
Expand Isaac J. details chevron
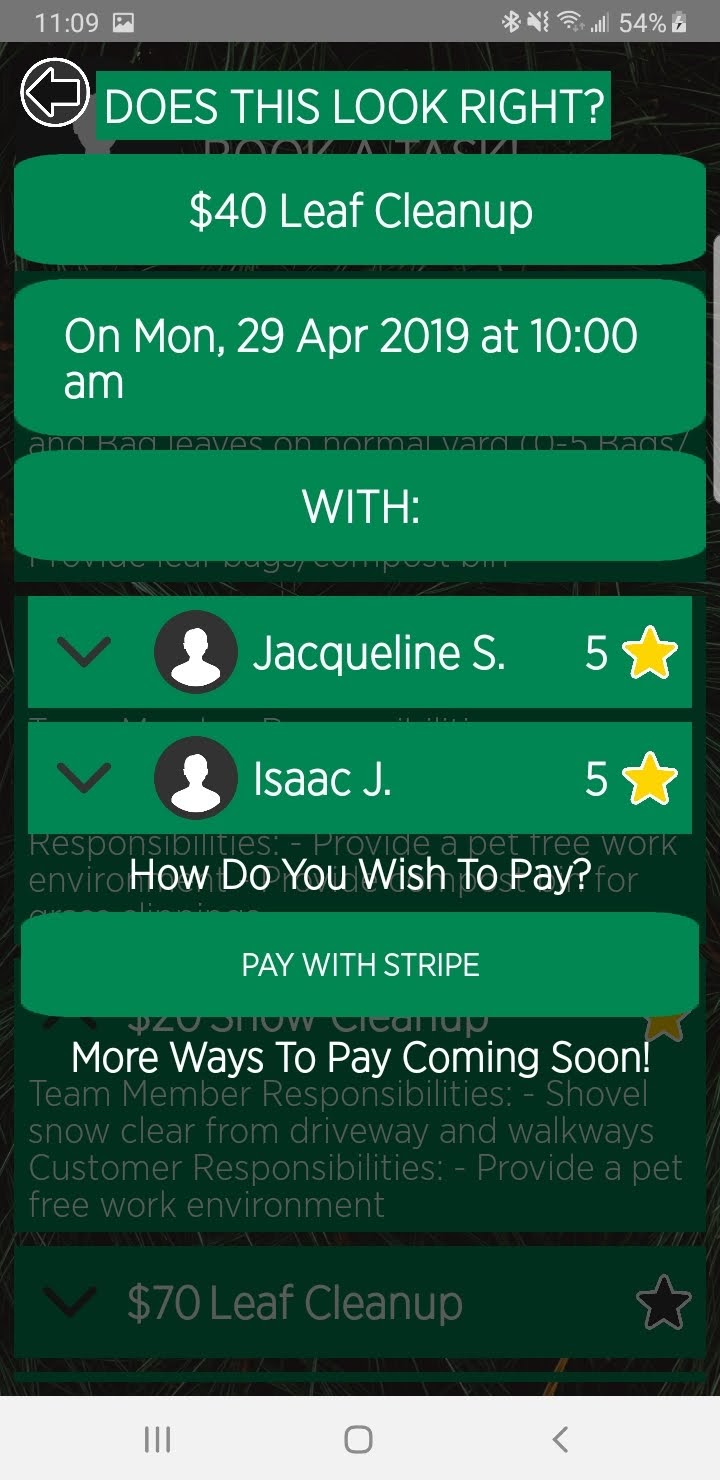86,778
